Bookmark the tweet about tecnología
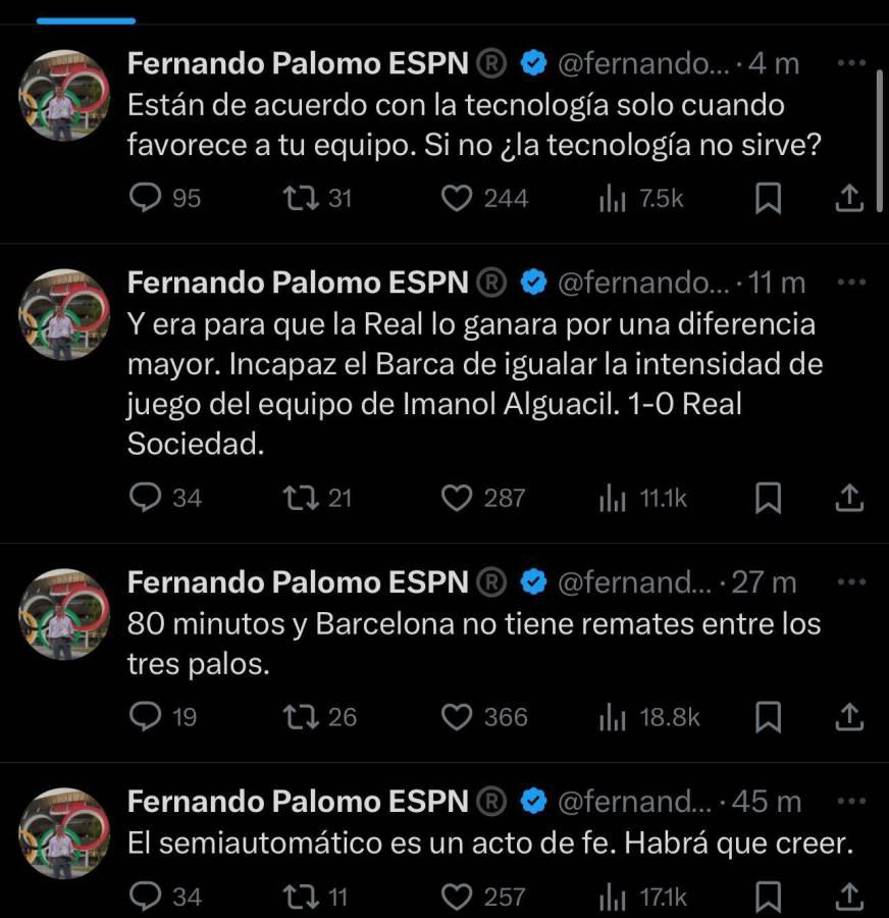Viewport: 889px width, 918px height. 767,198
